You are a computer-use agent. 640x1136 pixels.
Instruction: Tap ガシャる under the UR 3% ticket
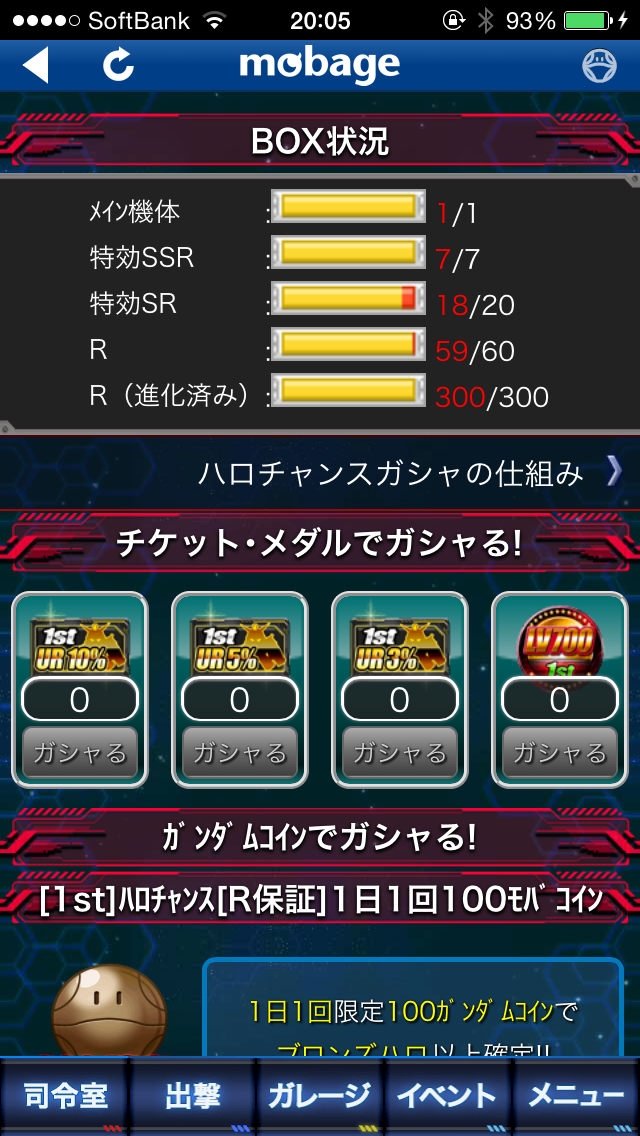[x=399, y=753]
